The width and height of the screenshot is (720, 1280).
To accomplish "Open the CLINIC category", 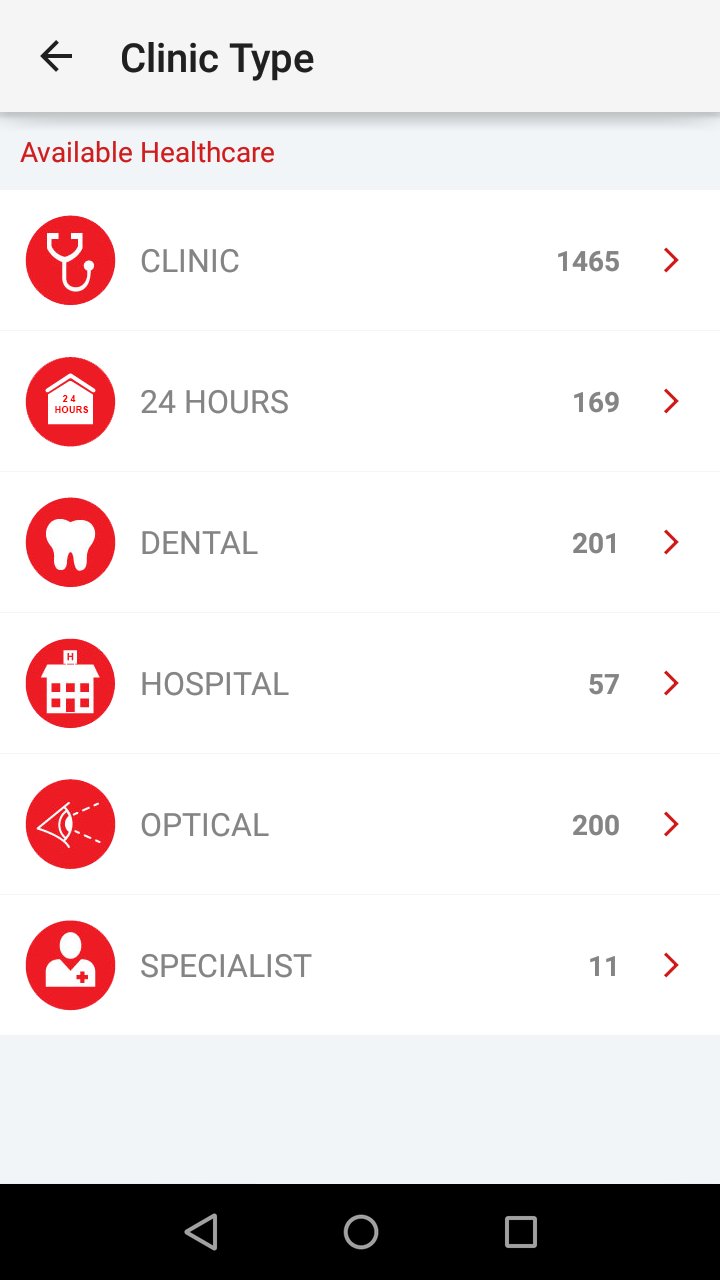I will [x=360, y=261].
